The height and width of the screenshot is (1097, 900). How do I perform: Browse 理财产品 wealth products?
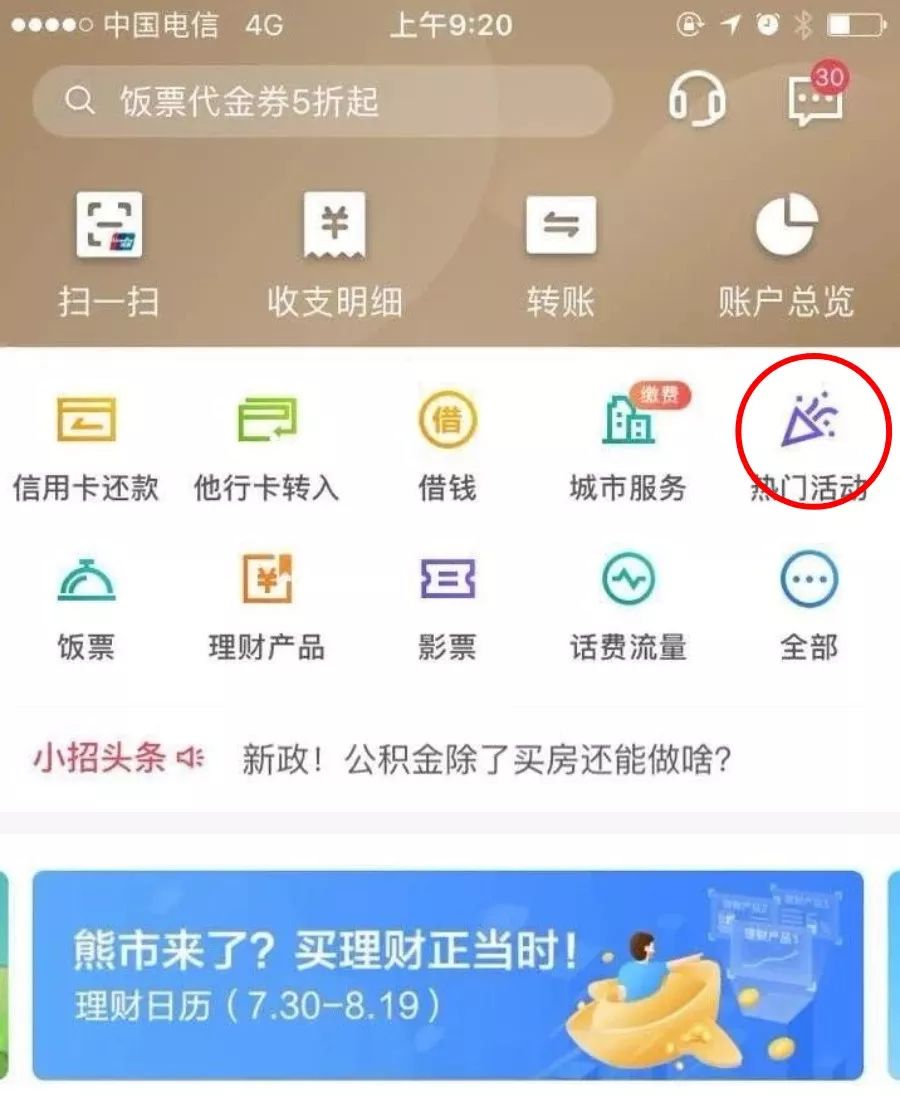pos(266,605)
